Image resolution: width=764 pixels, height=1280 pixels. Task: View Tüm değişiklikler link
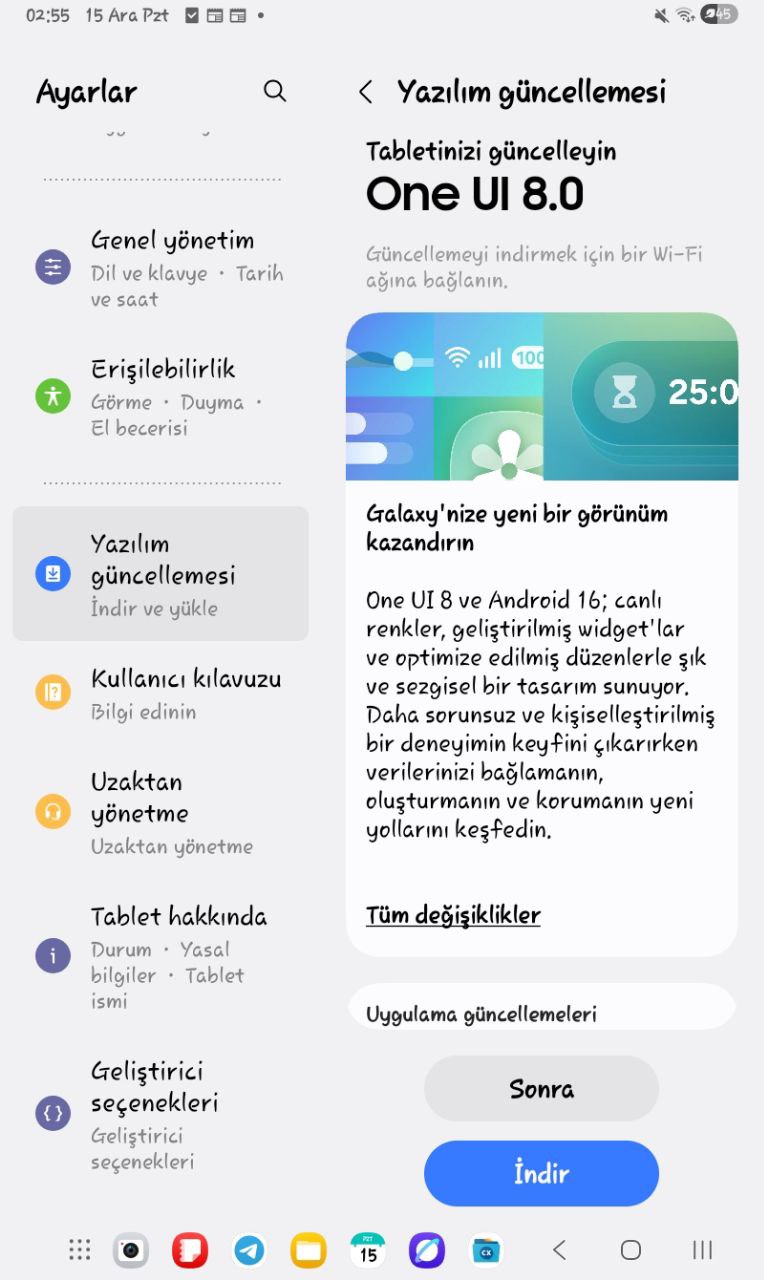[453, 915]
